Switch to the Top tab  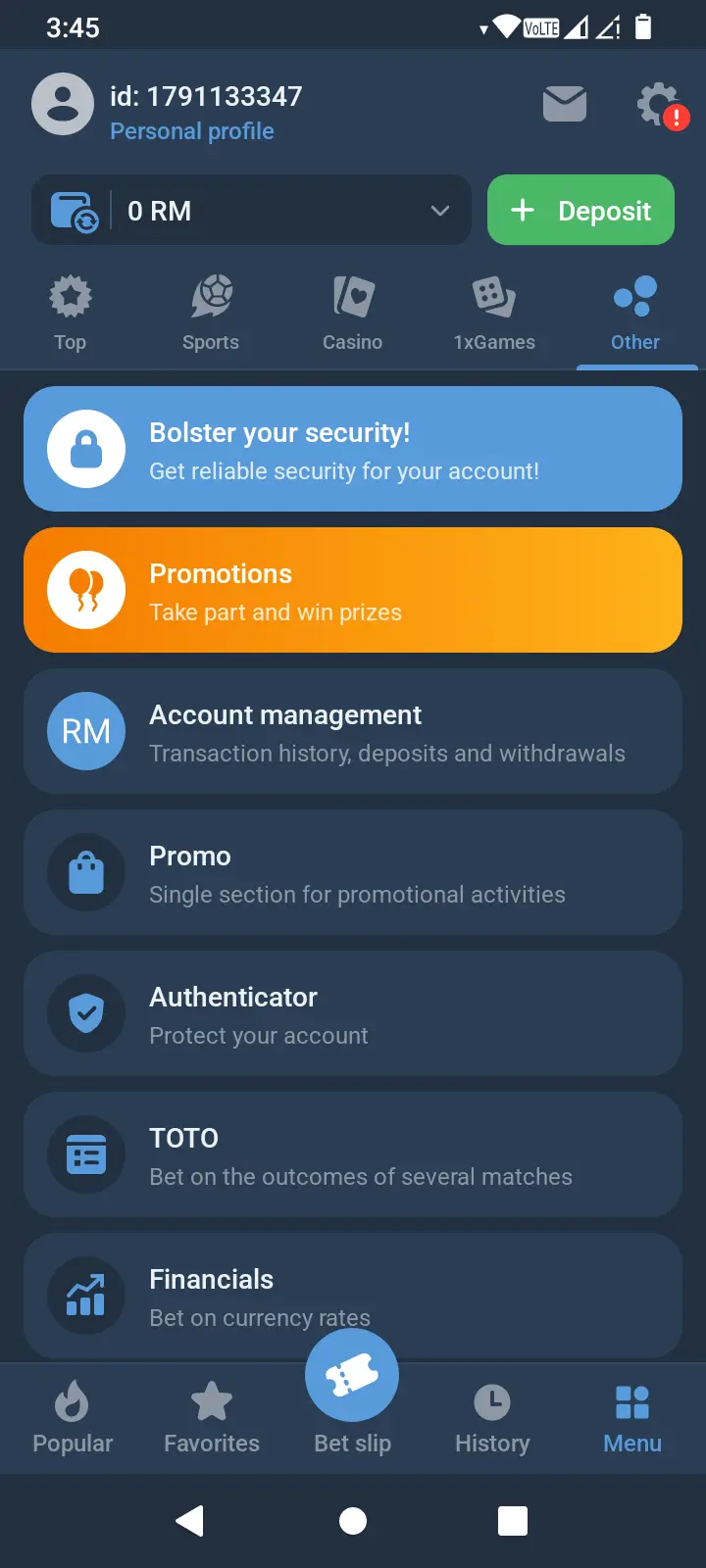(70, 314)
